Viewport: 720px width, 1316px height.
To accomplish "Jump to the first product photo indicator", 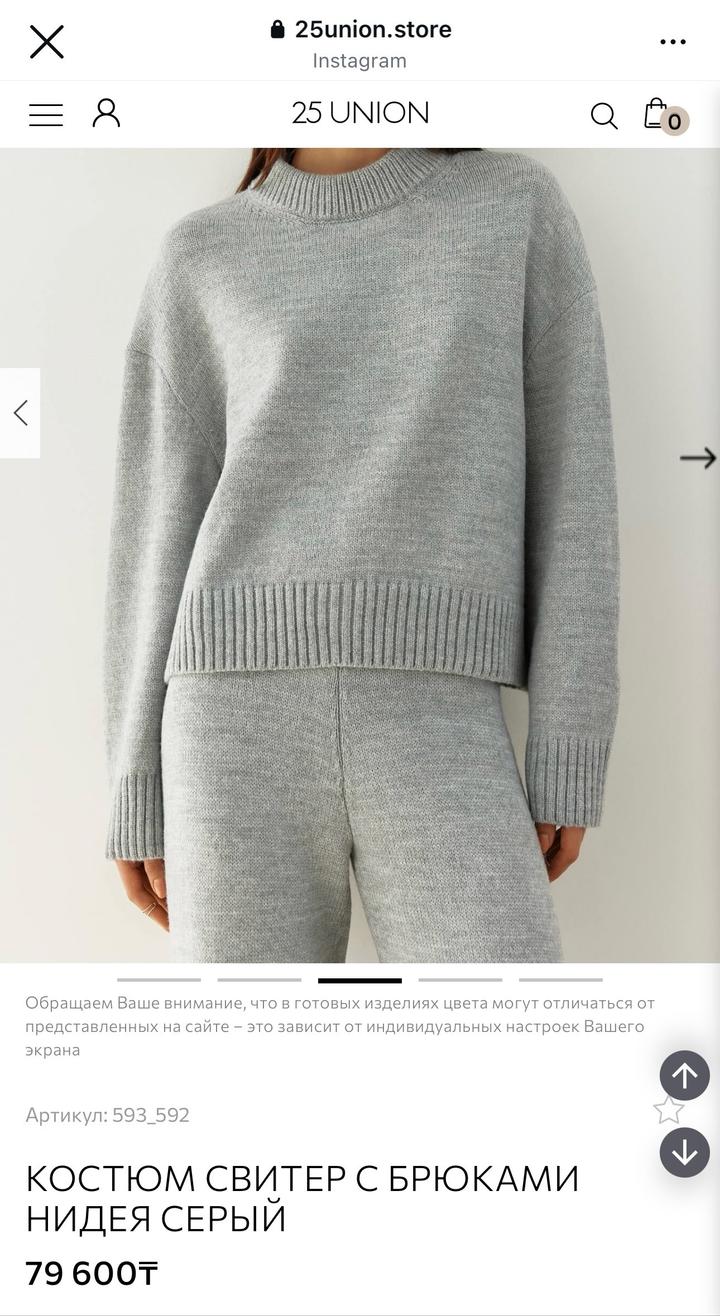I will tap(159, 980).
